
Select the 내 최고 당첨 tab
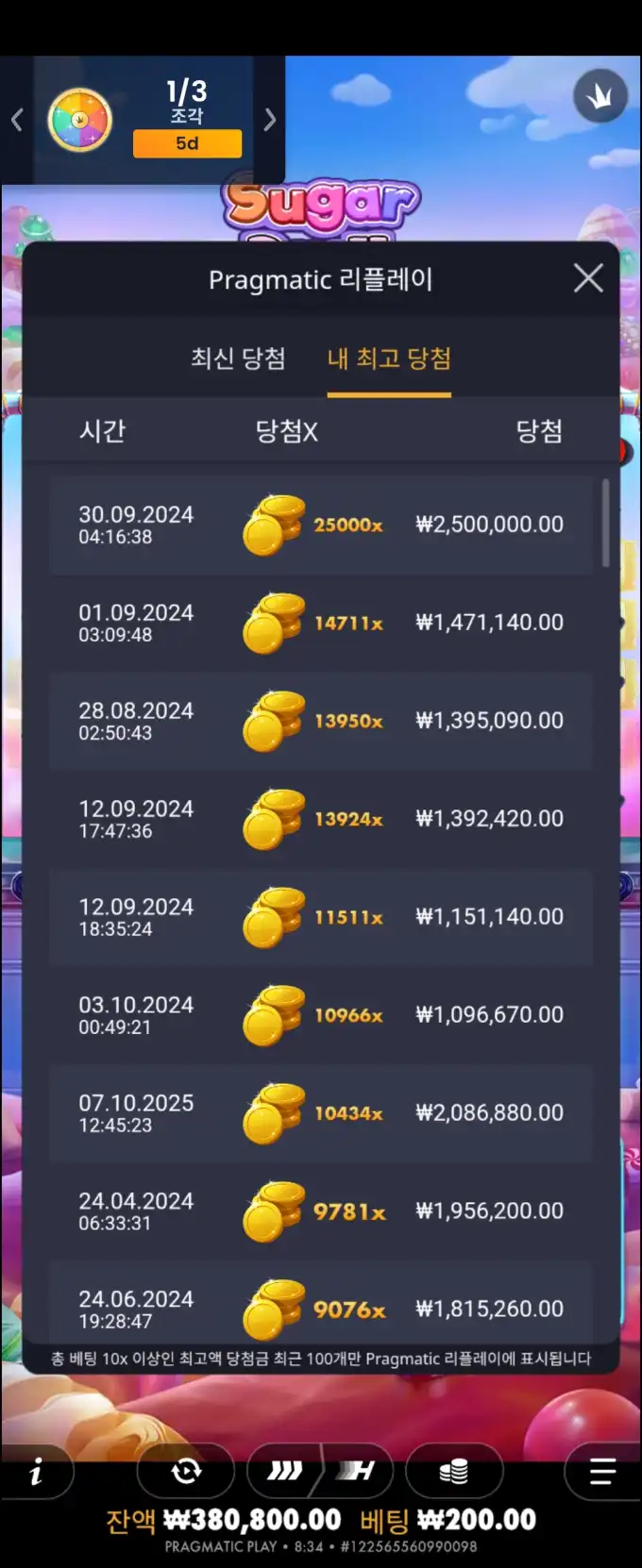pyautogui.click(x=389, y=359)
